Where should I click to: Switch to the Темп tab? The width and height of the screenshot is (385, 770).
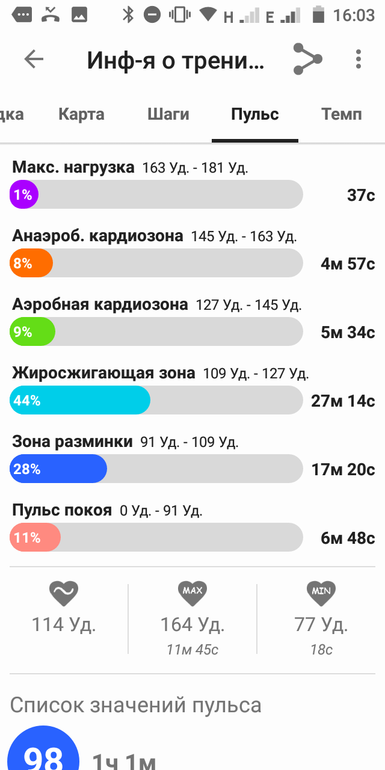(x=342, y=114)
